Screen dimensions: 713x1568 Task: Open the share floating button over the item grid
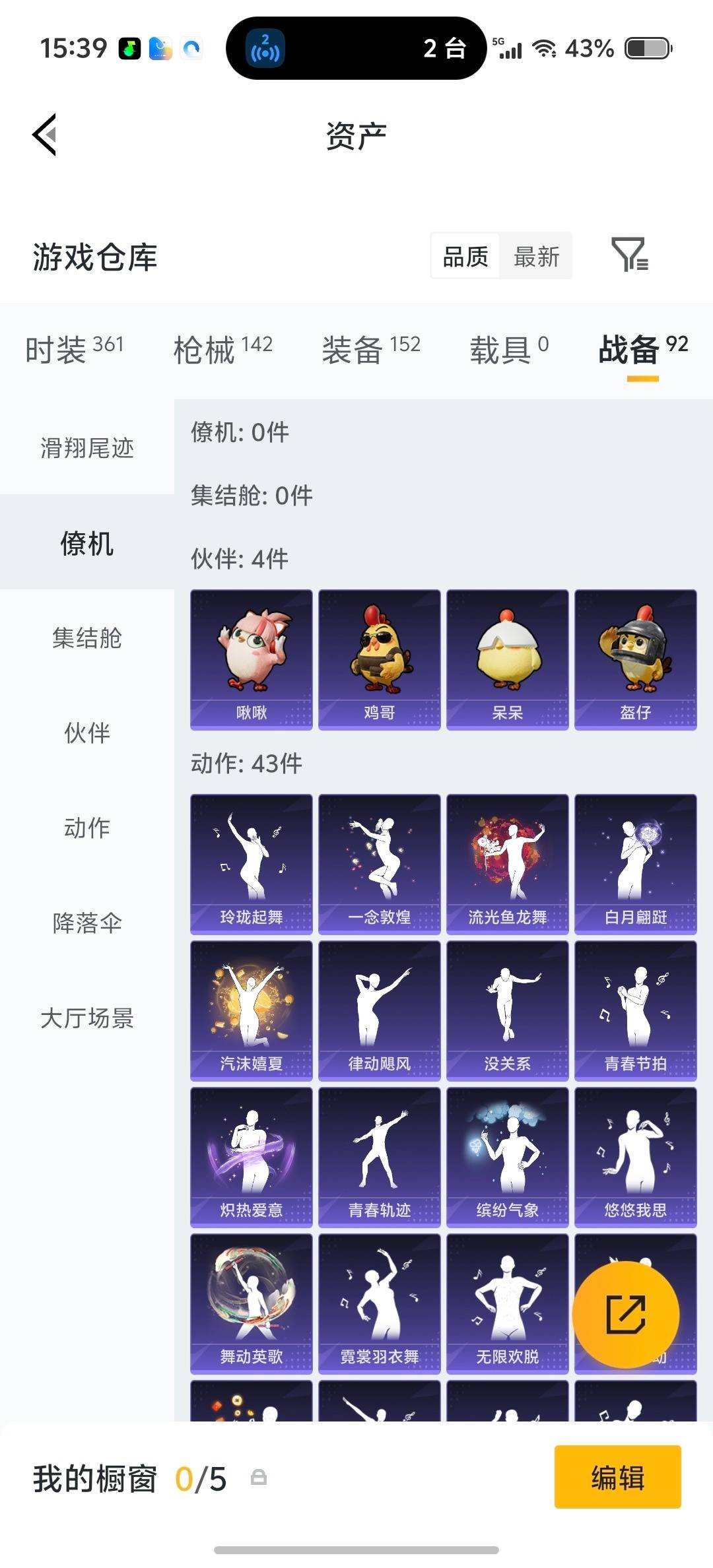(626, 1315)
